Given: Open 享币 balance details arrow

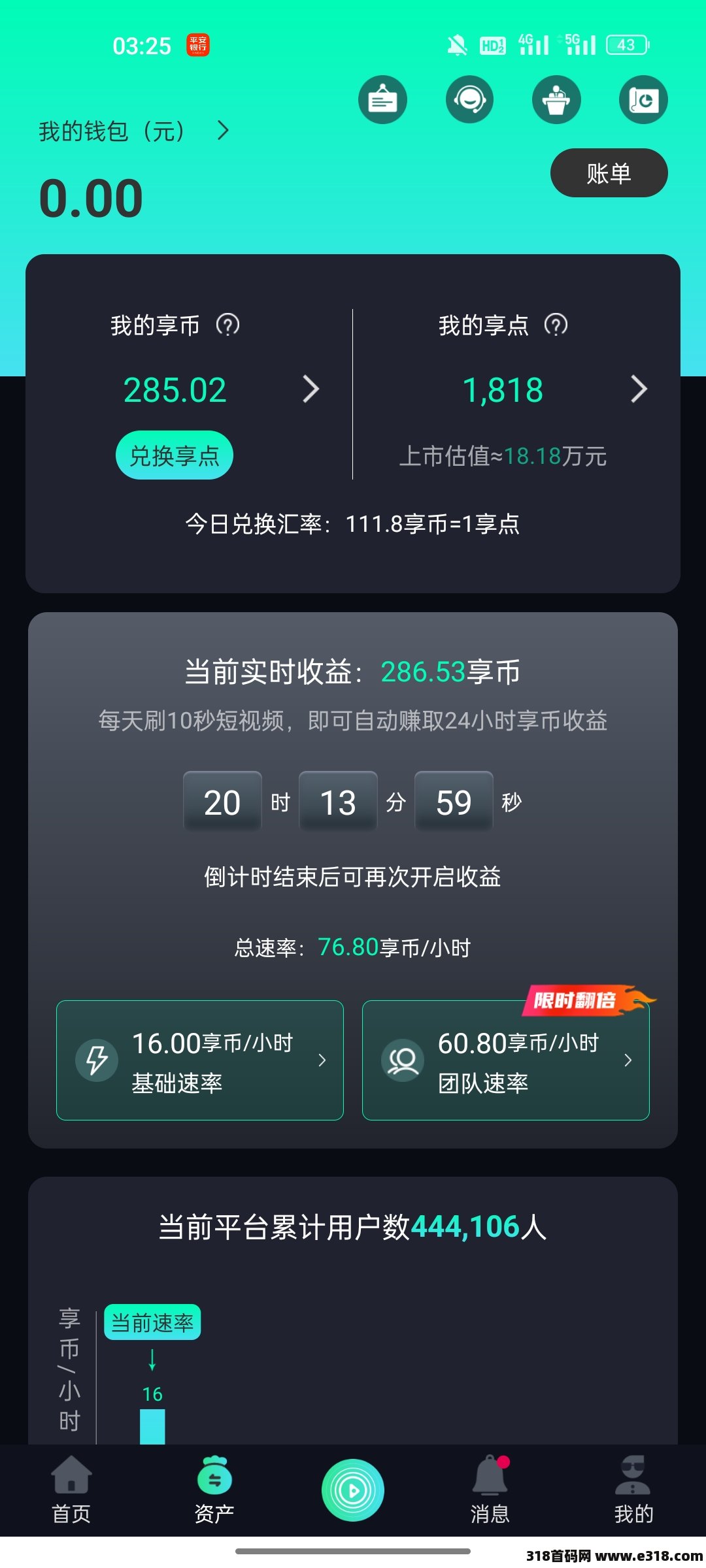Looking at the screenshot, I should [x=311, y=389].
